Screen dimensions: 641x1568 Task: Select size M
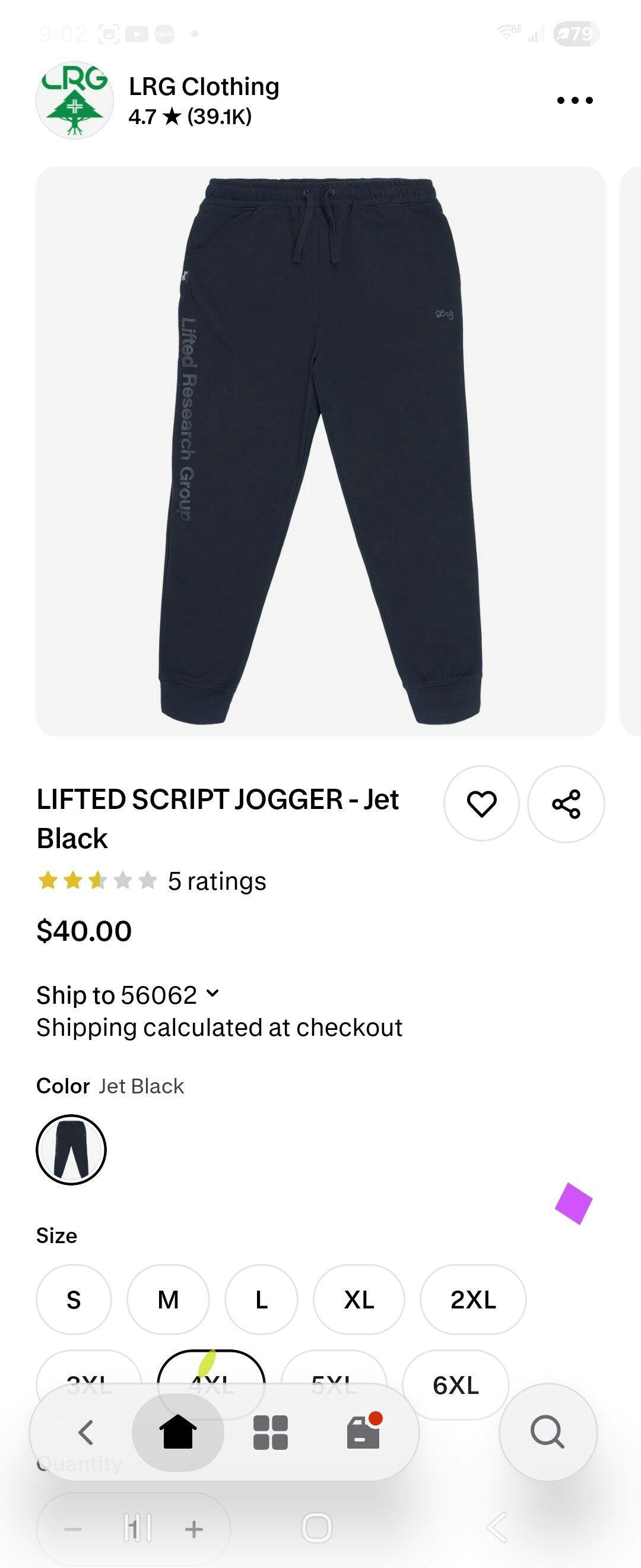[x=168, y=1299]
